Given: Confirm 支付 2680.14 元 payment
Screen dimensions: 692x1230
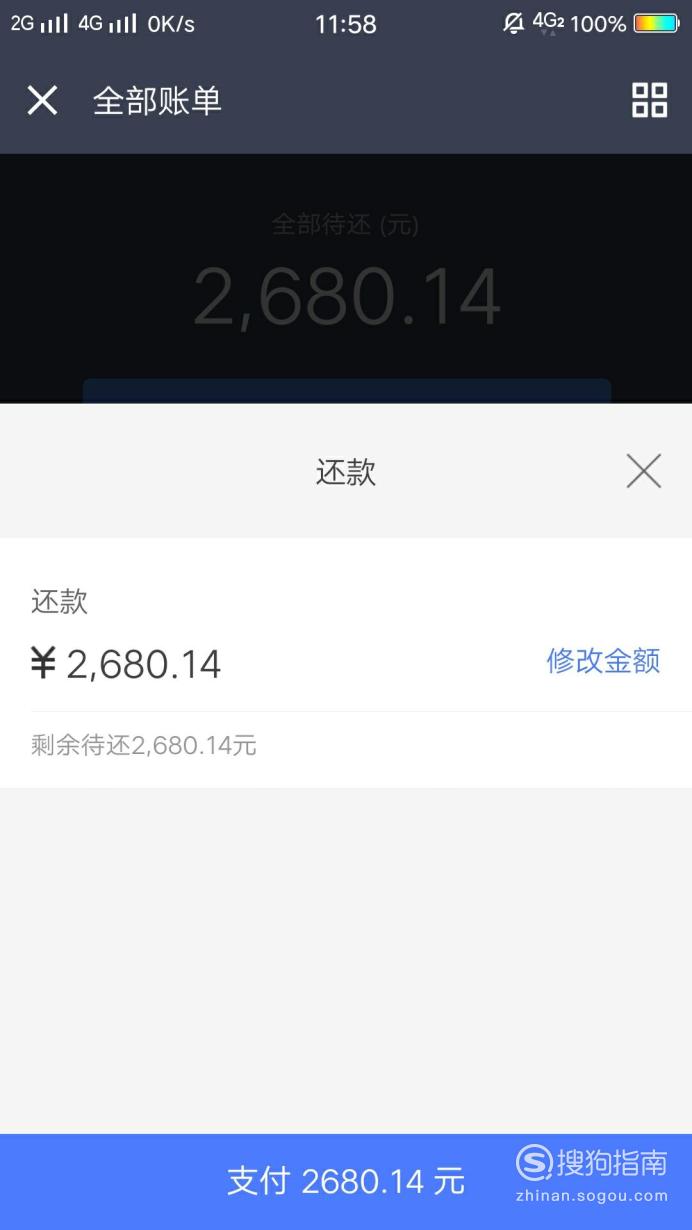Looking at the screenshot, I should (346, 1182).
